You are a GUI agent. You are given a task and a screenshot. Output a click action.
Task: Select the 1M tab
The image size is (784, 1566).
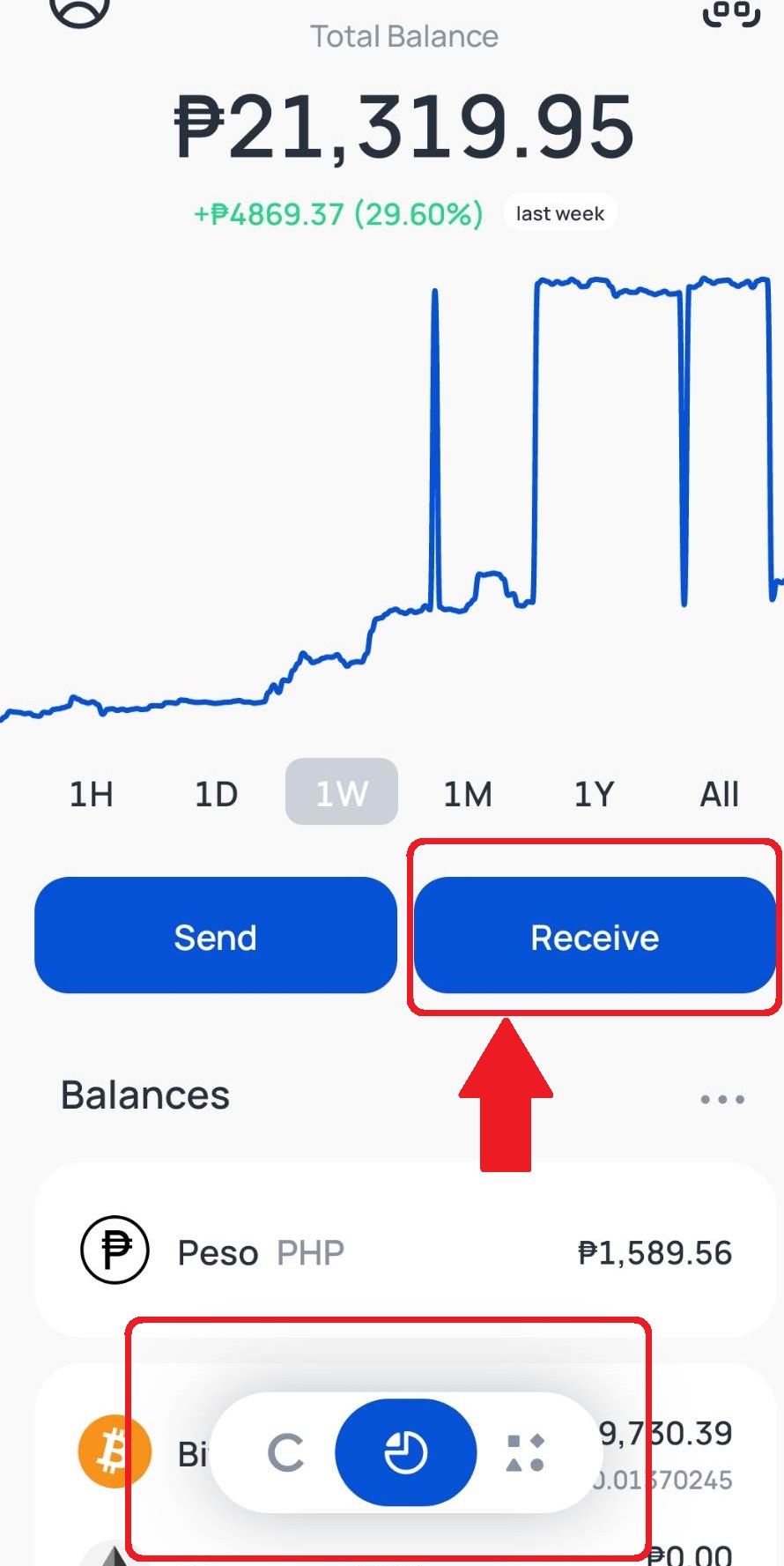click(x=468, y=792)
